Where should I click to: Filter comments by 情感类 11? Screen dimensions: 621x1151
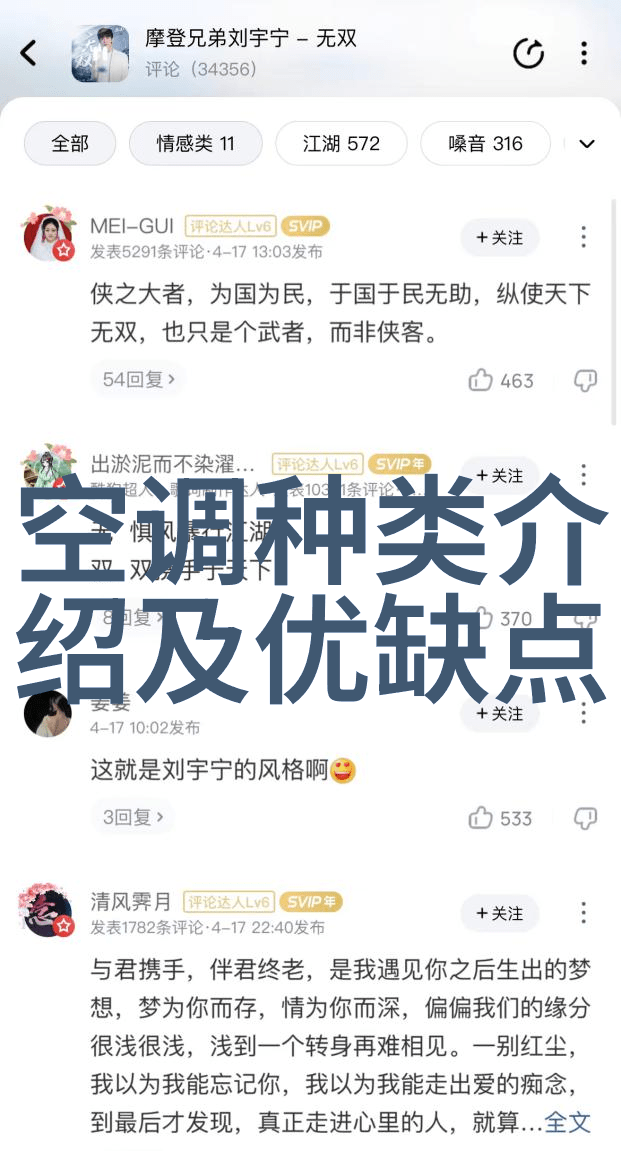point(195,143)
